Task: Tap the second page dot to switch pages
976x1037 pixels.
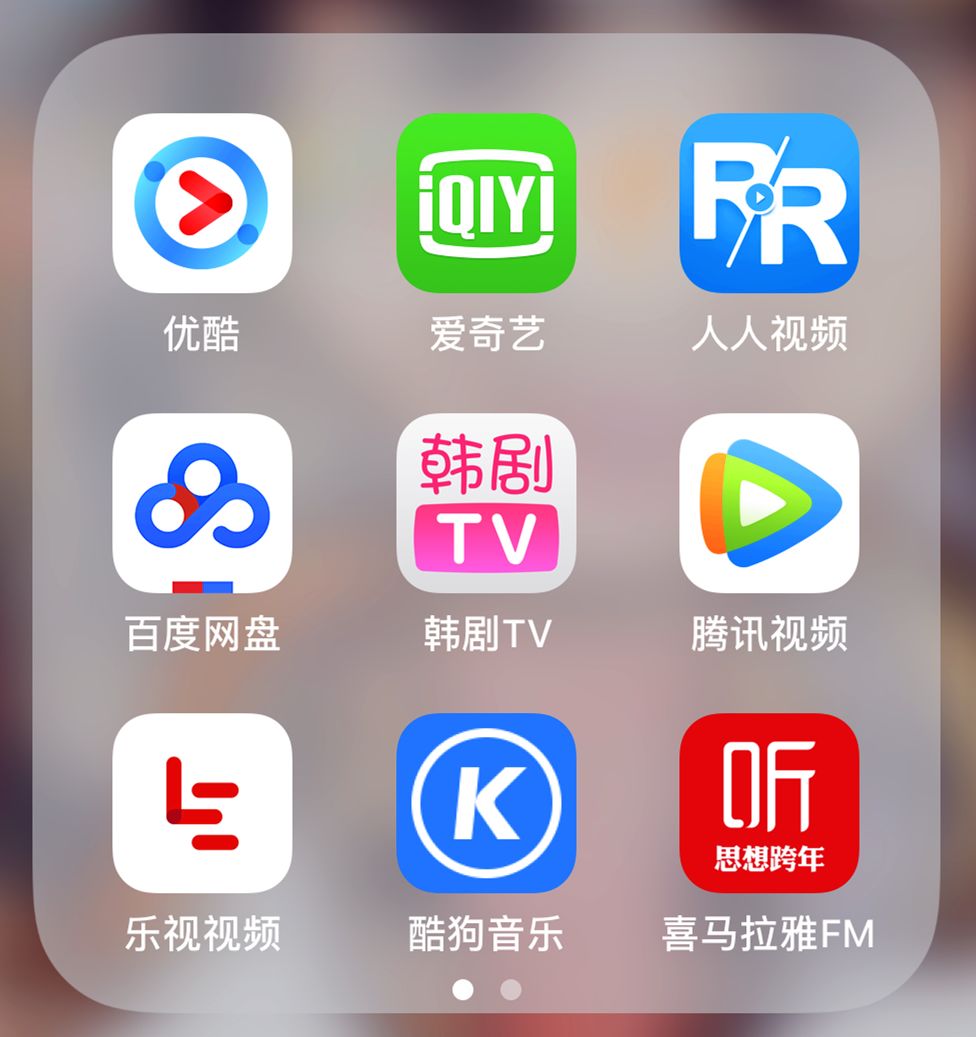Action: pos(511,991)
